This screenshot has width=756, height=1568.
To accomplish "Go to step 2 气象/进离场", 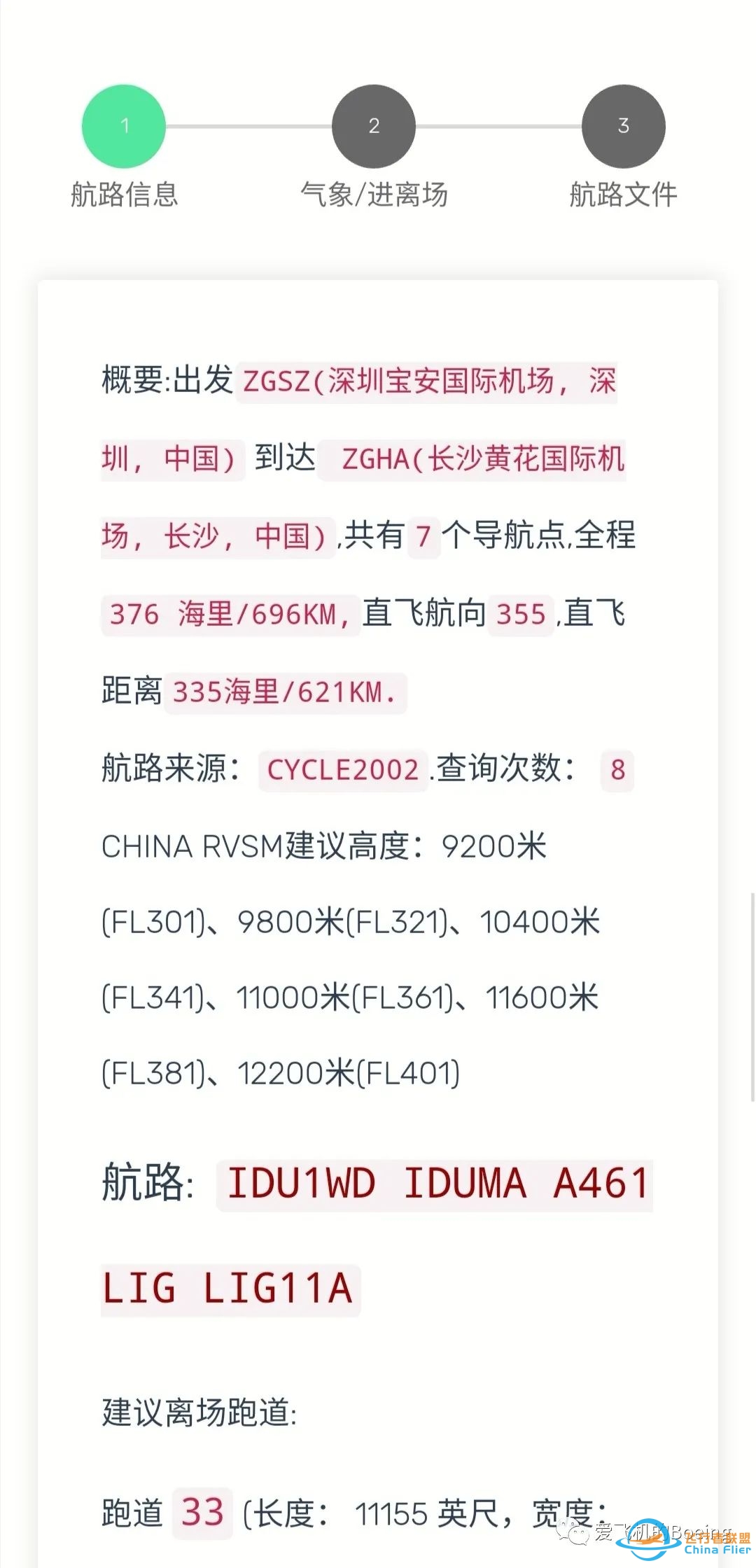I will click(374, 126).
